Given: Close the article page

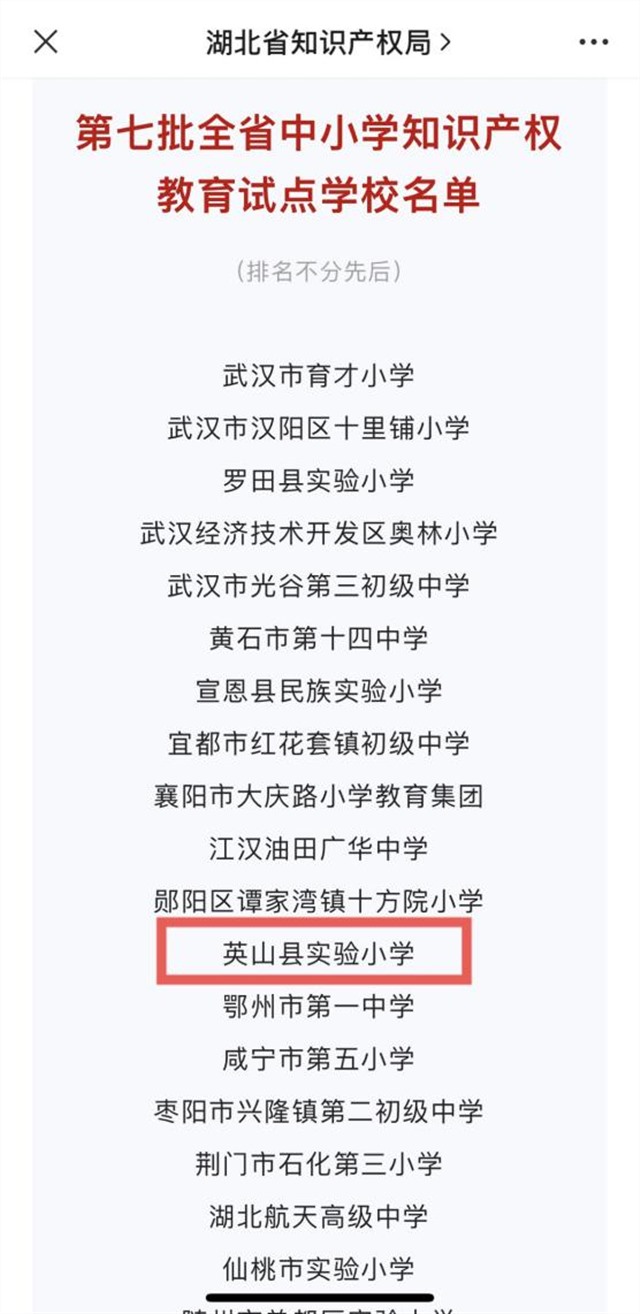Looking at the screenshot, I should coord(46,41).
